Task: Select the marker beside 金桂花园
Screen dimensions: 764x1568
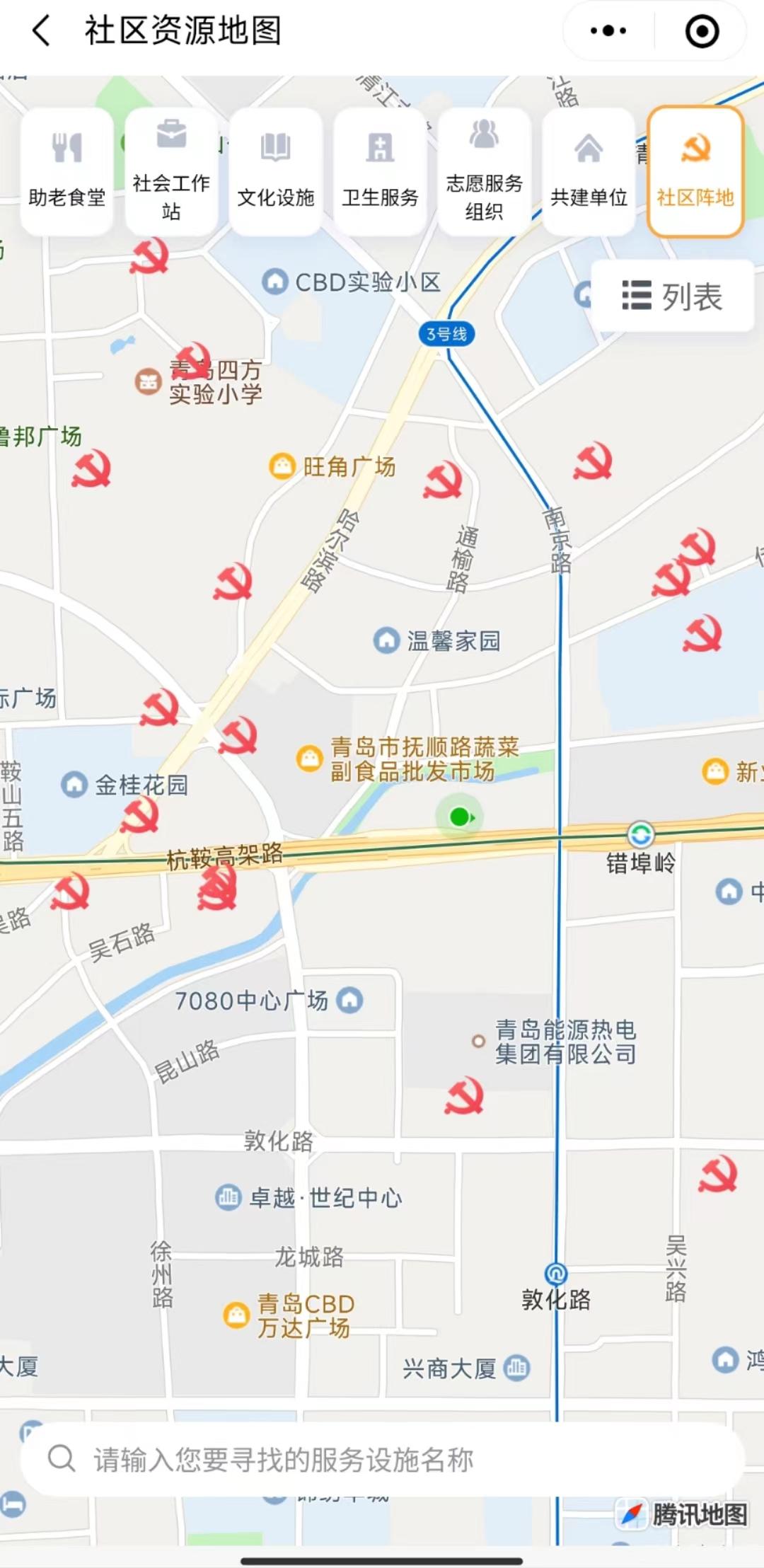Action: pos(139,816)
